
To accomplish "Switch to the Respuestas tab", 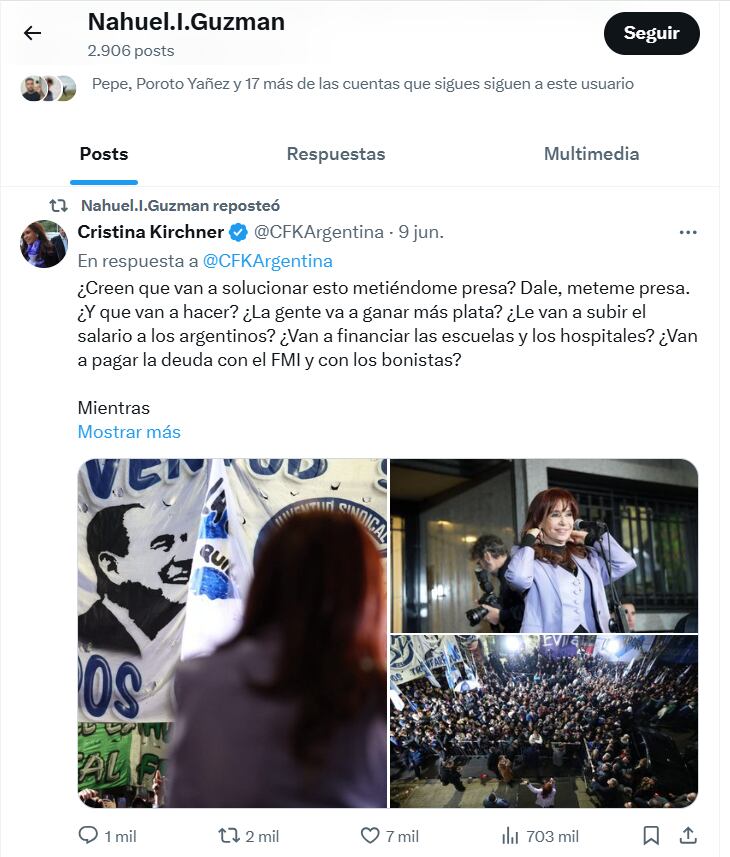I will pos(335,154).
